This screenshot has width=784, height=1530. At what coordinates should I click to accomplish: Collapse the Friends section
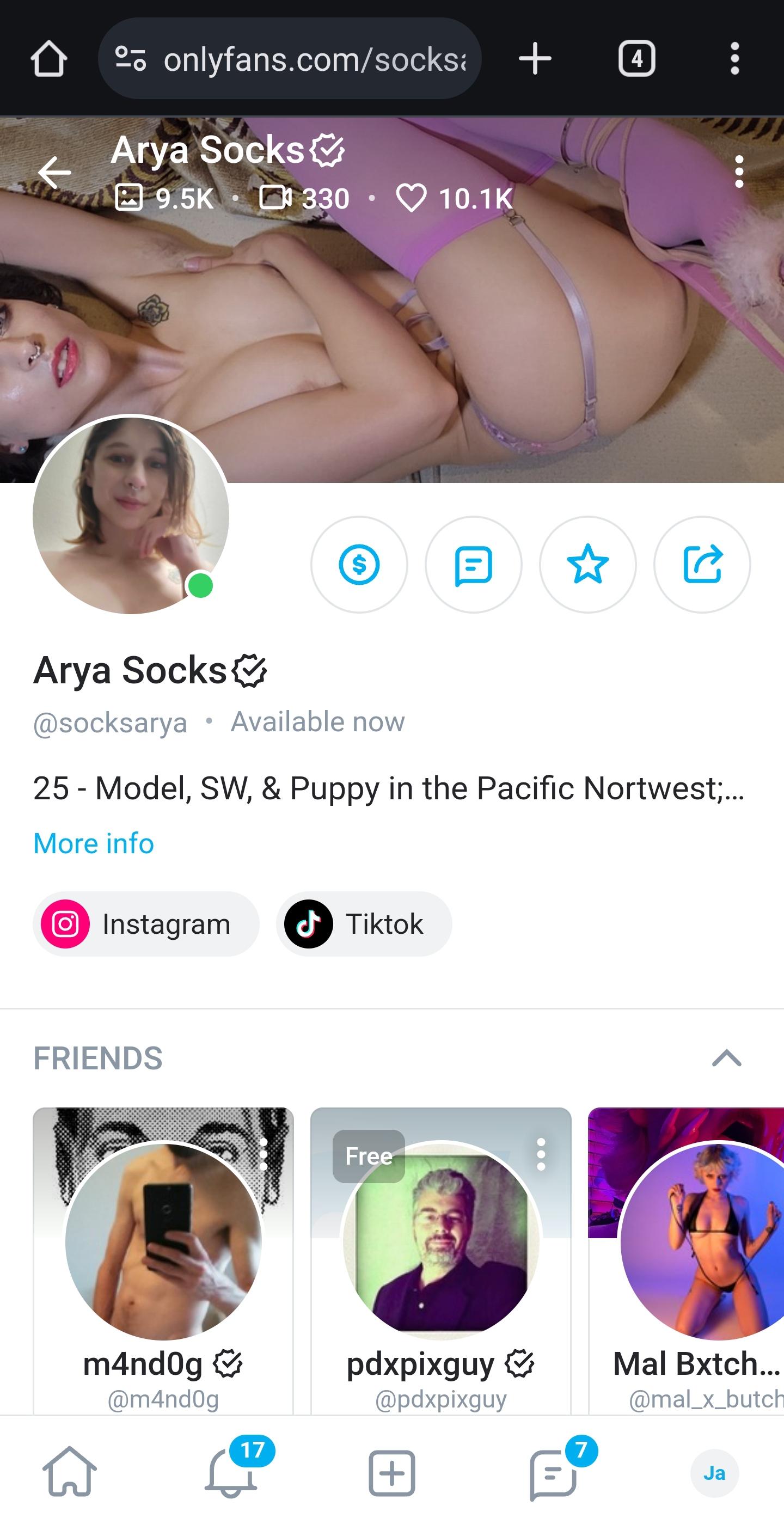click(726, 1058)
